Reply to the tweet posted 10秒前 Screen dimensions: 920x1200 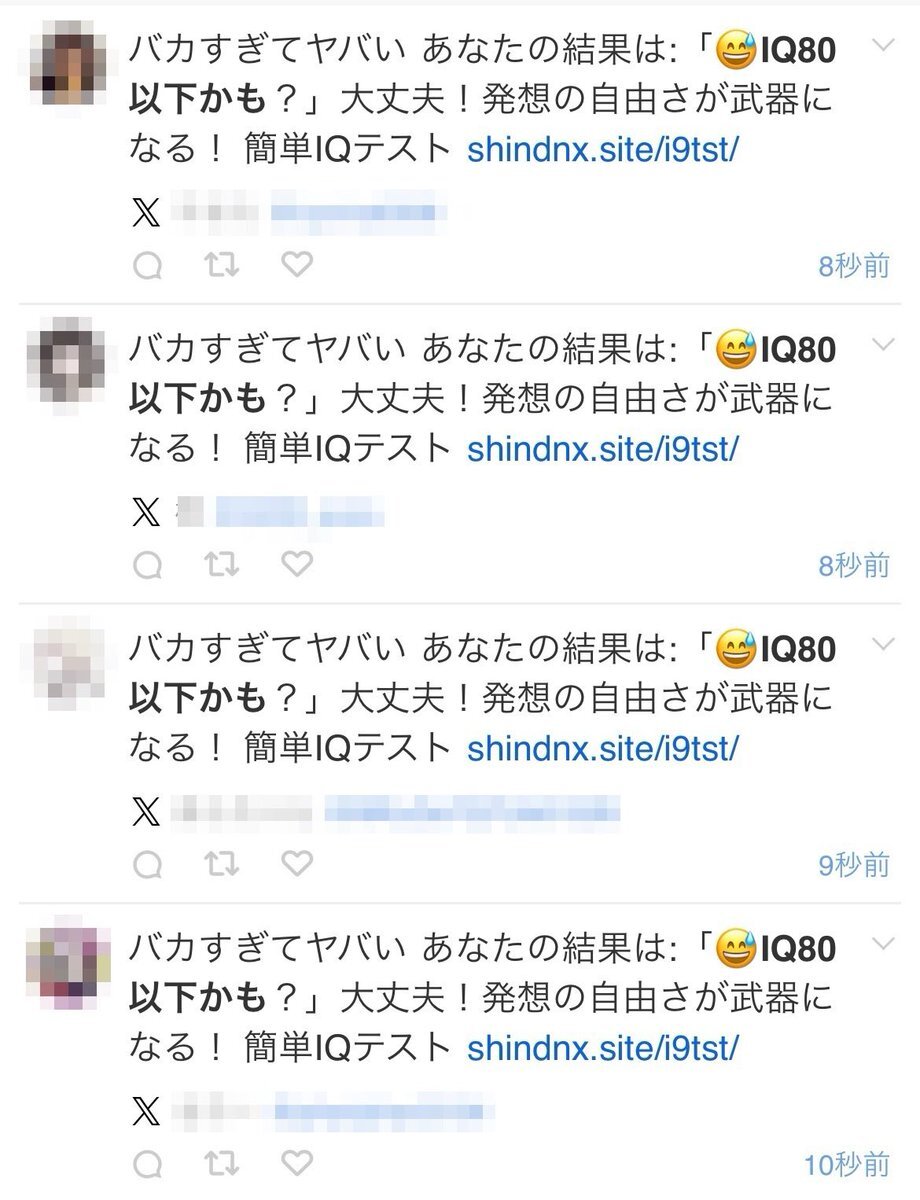(x=147, y=1164)
